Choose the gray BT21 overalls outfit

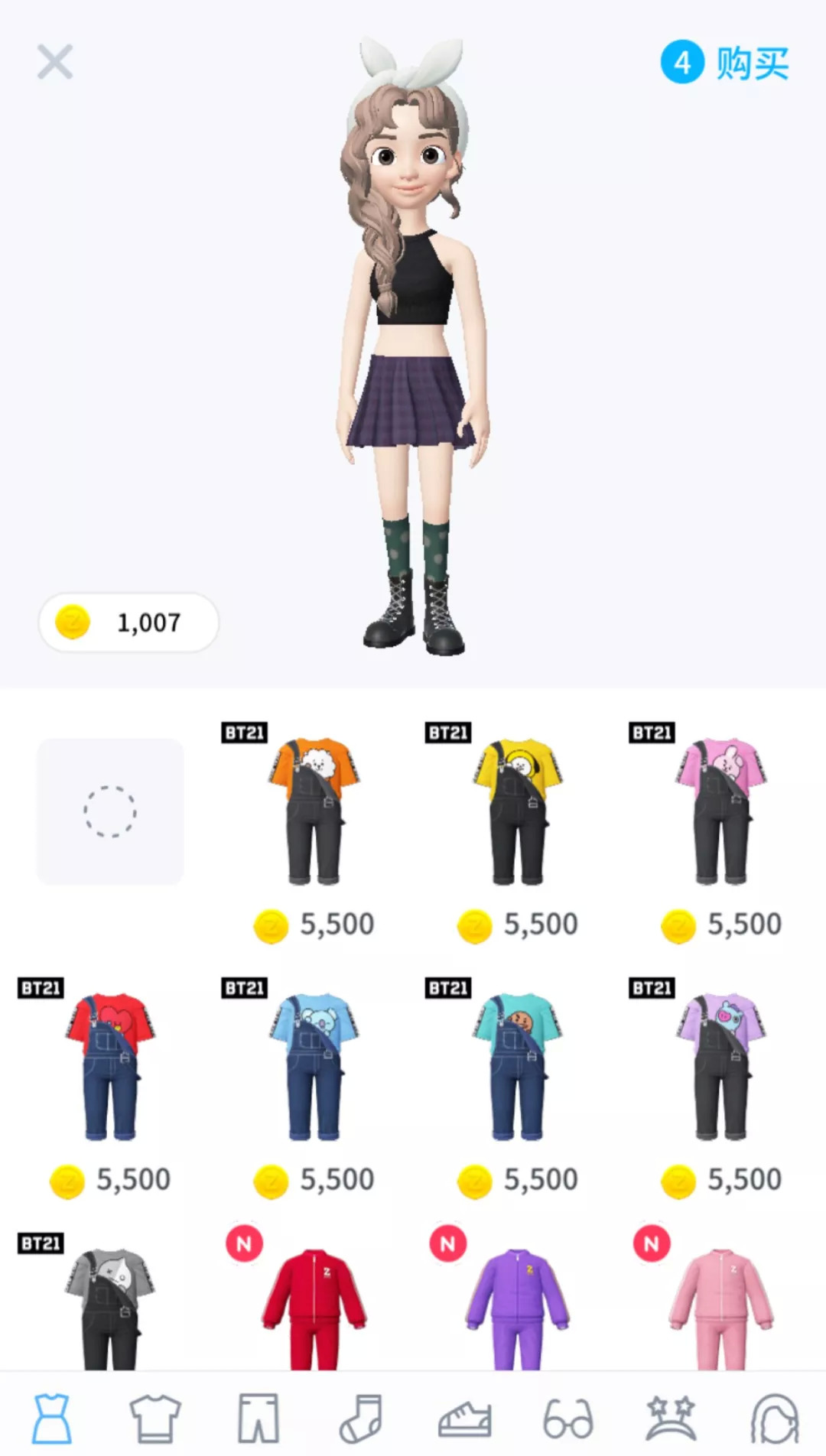click(110, 1308)
